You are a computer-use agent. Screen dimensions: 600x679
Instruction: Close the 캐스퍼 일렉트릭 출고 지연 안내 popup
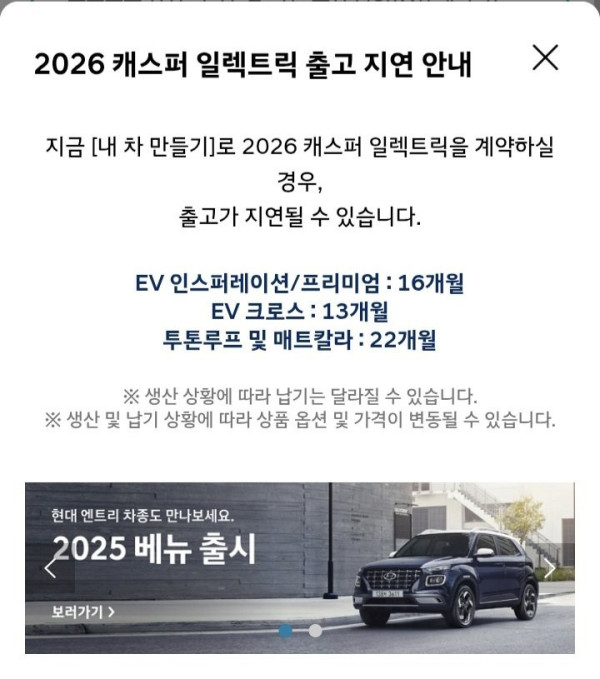coord(545,58)
